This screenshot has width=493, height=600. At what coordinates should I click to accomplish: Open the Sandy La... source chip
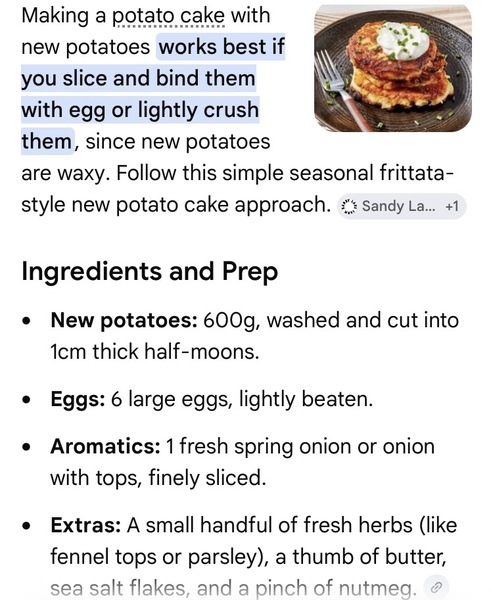402,206
